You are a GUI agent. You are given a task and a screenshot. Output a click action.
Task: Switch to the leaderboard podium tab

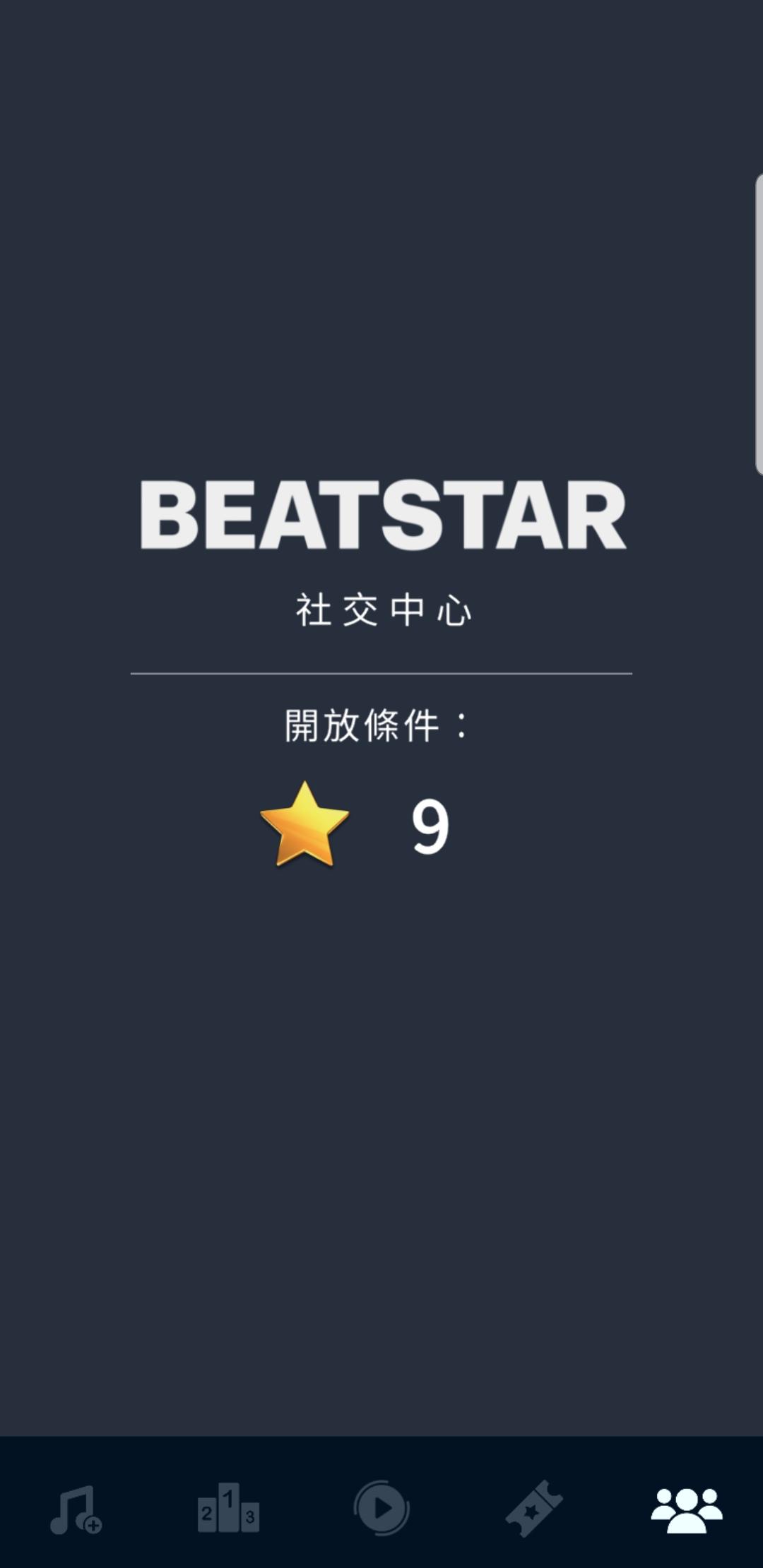[228, 1508]
